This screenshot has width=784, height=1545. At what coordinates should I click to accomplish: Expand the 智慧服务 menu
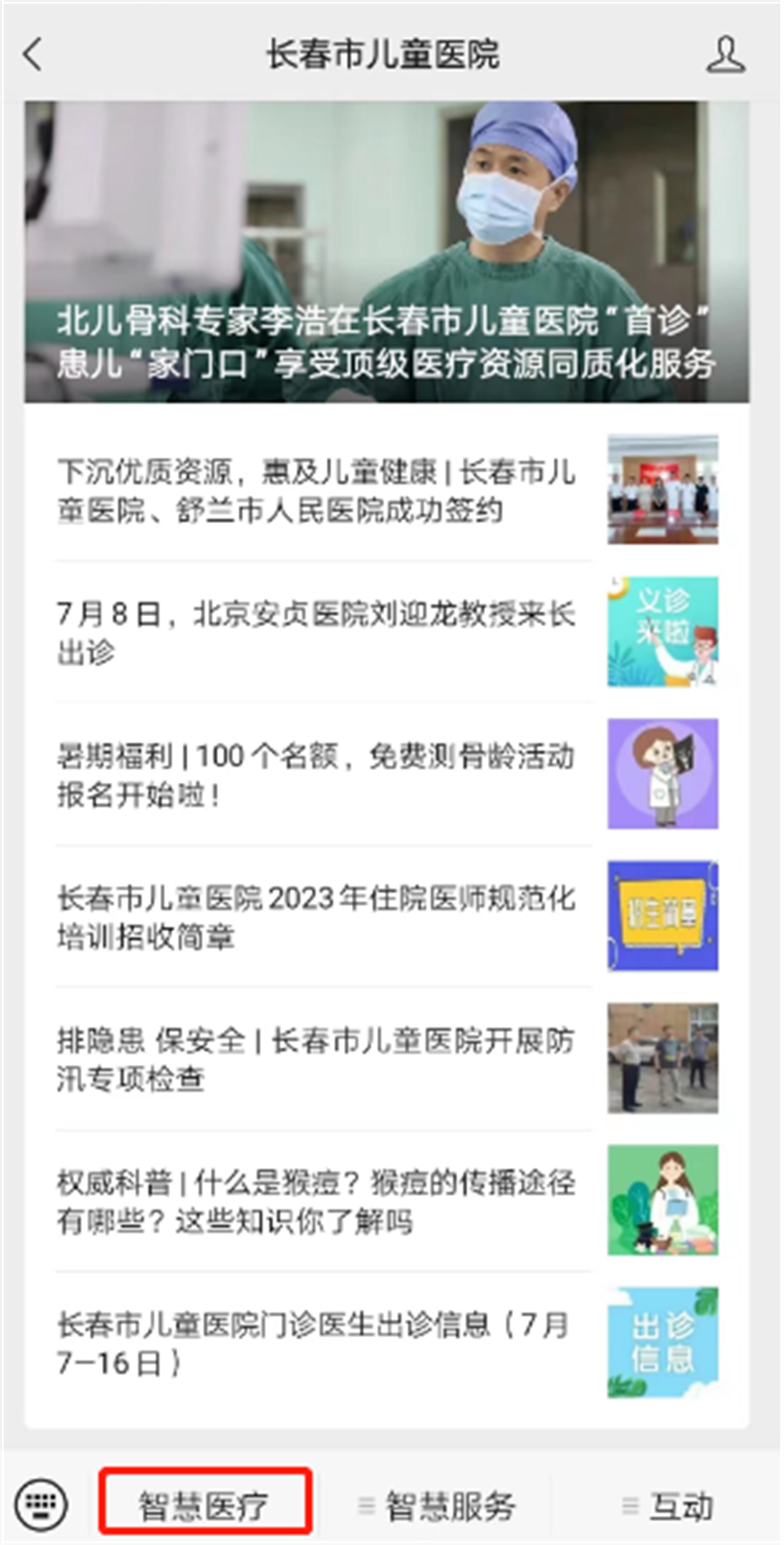click(437, 1505)
